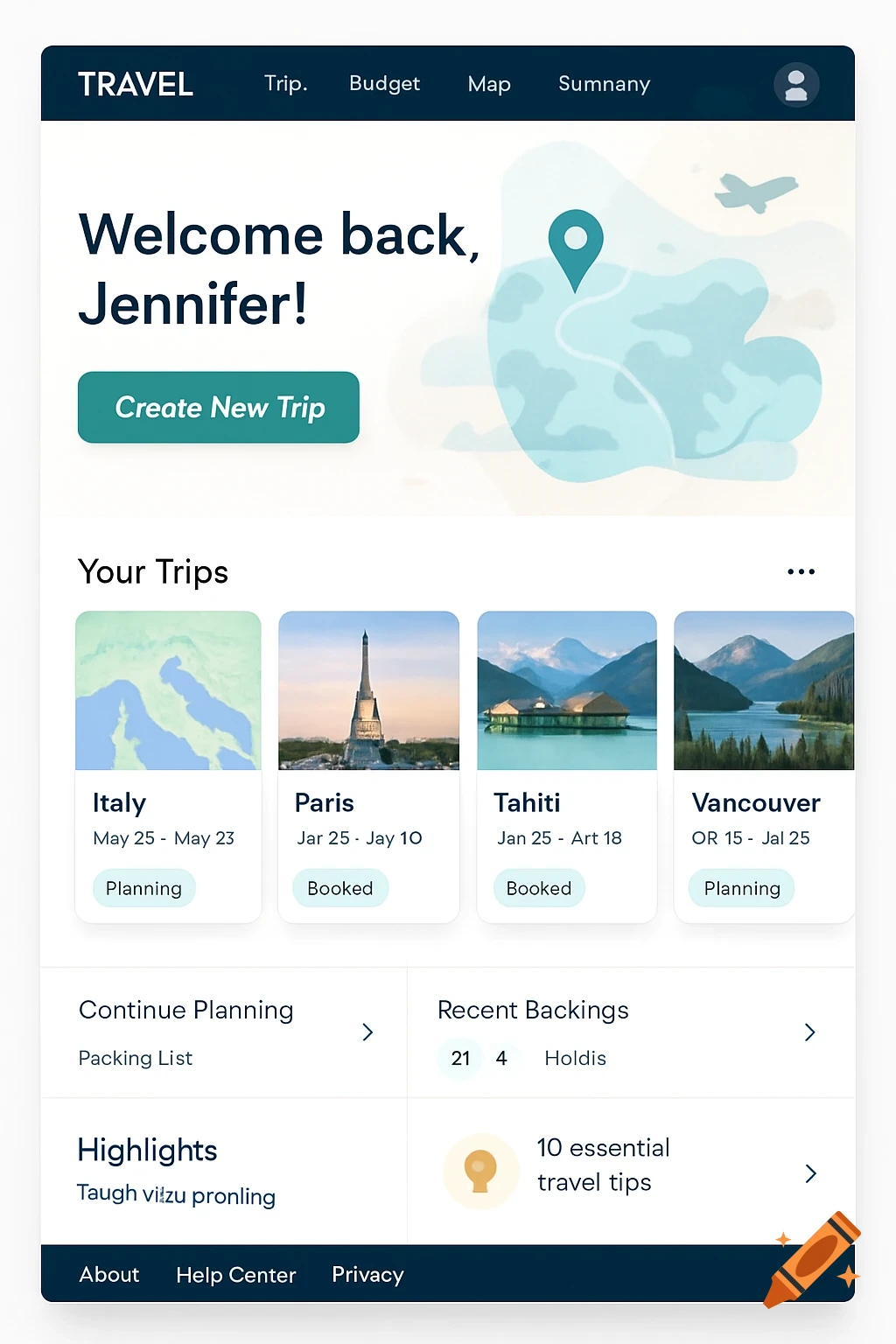Click the TRAVEL logo
Viewport: 896px width, 1344px height.
point(136,84)
